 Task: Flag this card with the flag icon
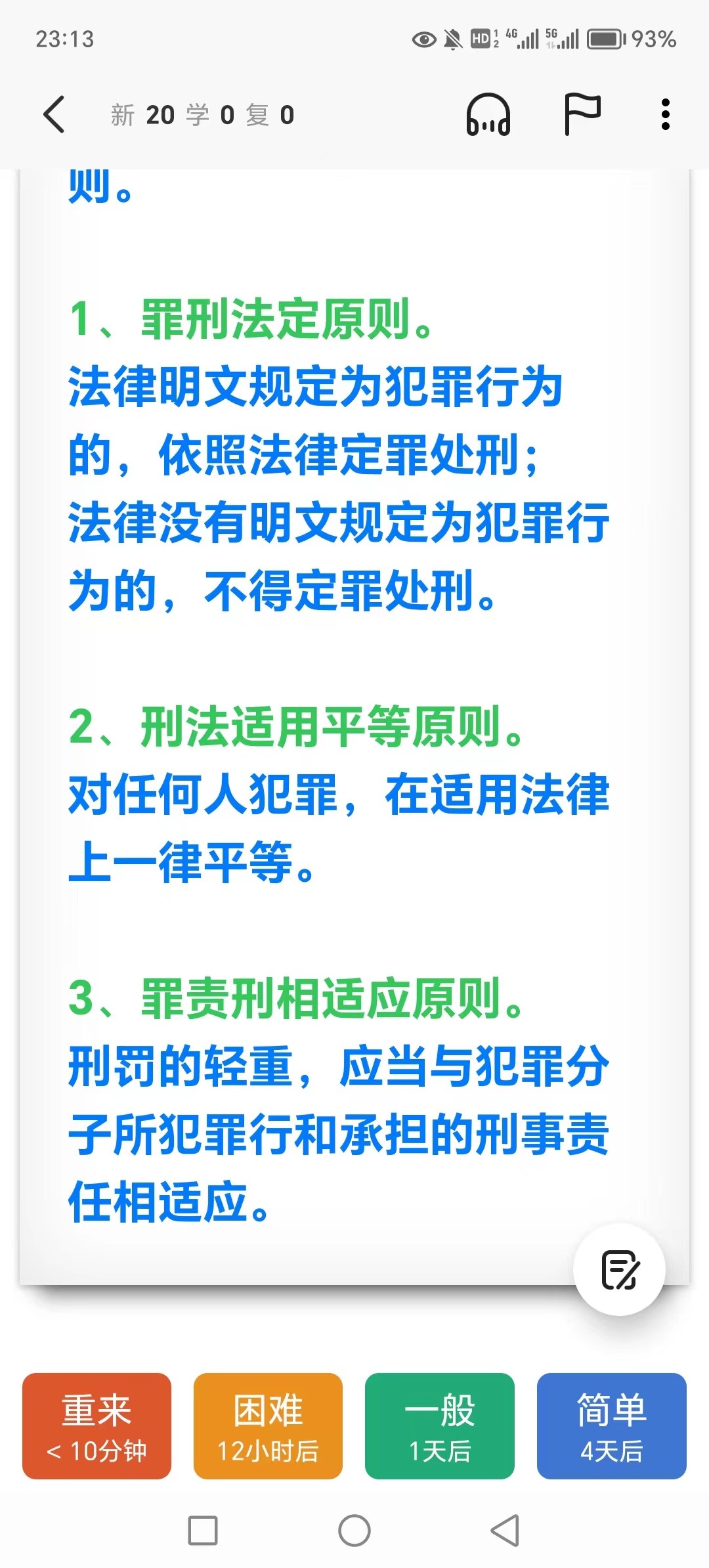pos(582,114)
